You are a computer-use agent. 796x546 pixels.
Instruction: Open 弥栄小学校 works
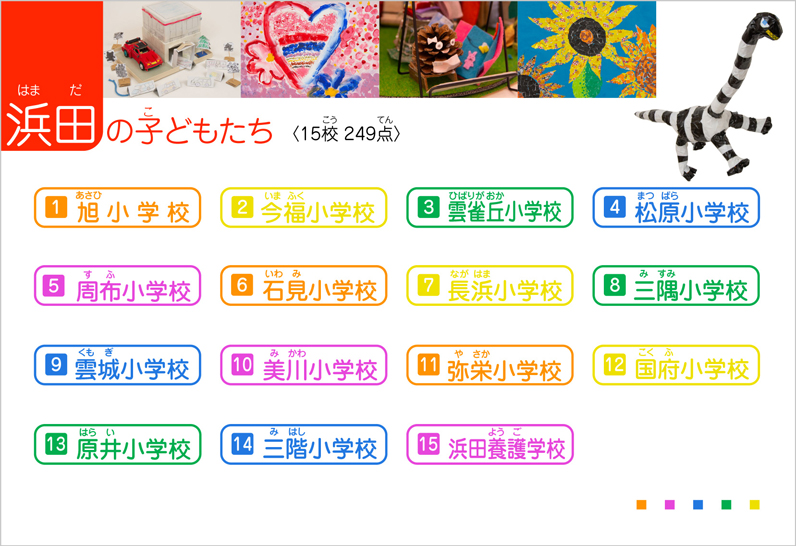pyautogui.click(x=490, y=366)
